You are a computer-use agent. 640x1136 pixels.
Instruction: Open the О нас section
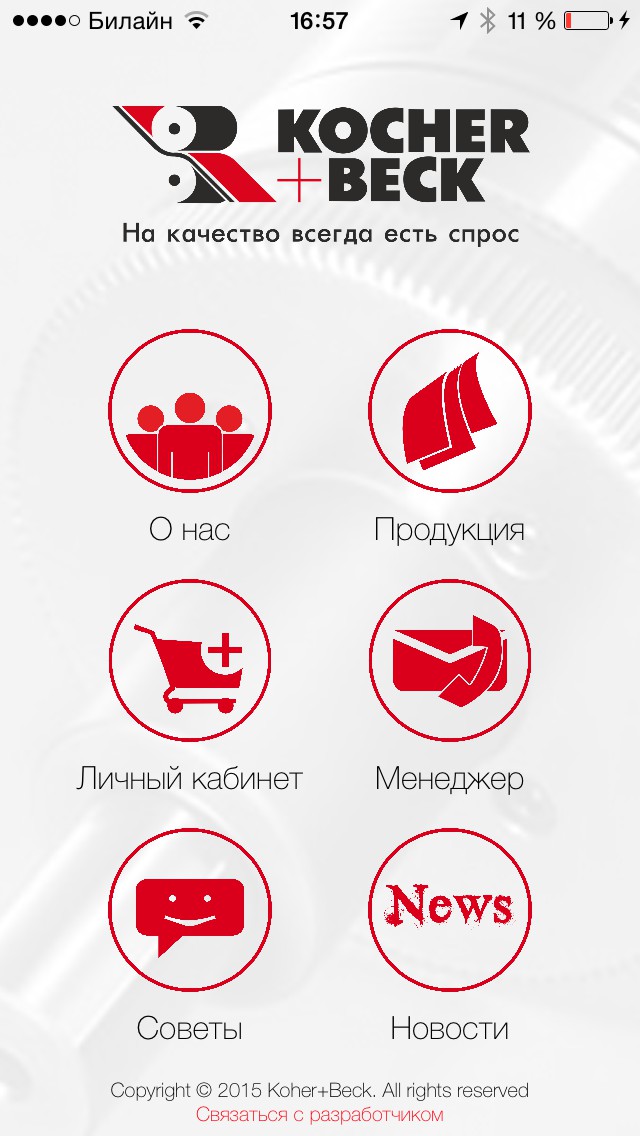pos(190,412)
